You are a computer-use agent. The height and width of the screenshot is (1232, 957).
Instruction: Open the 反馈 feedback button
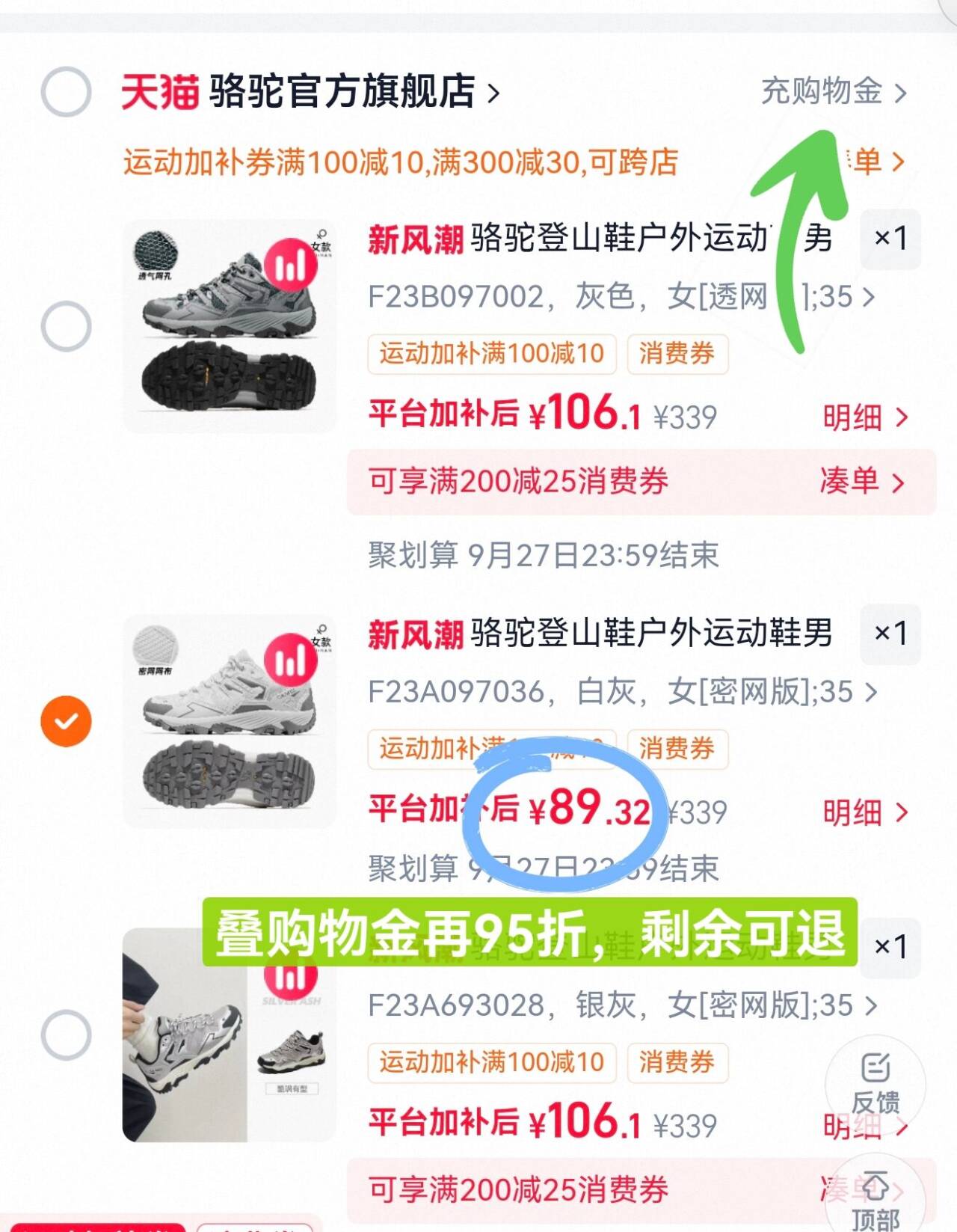tap(876, 1084)
